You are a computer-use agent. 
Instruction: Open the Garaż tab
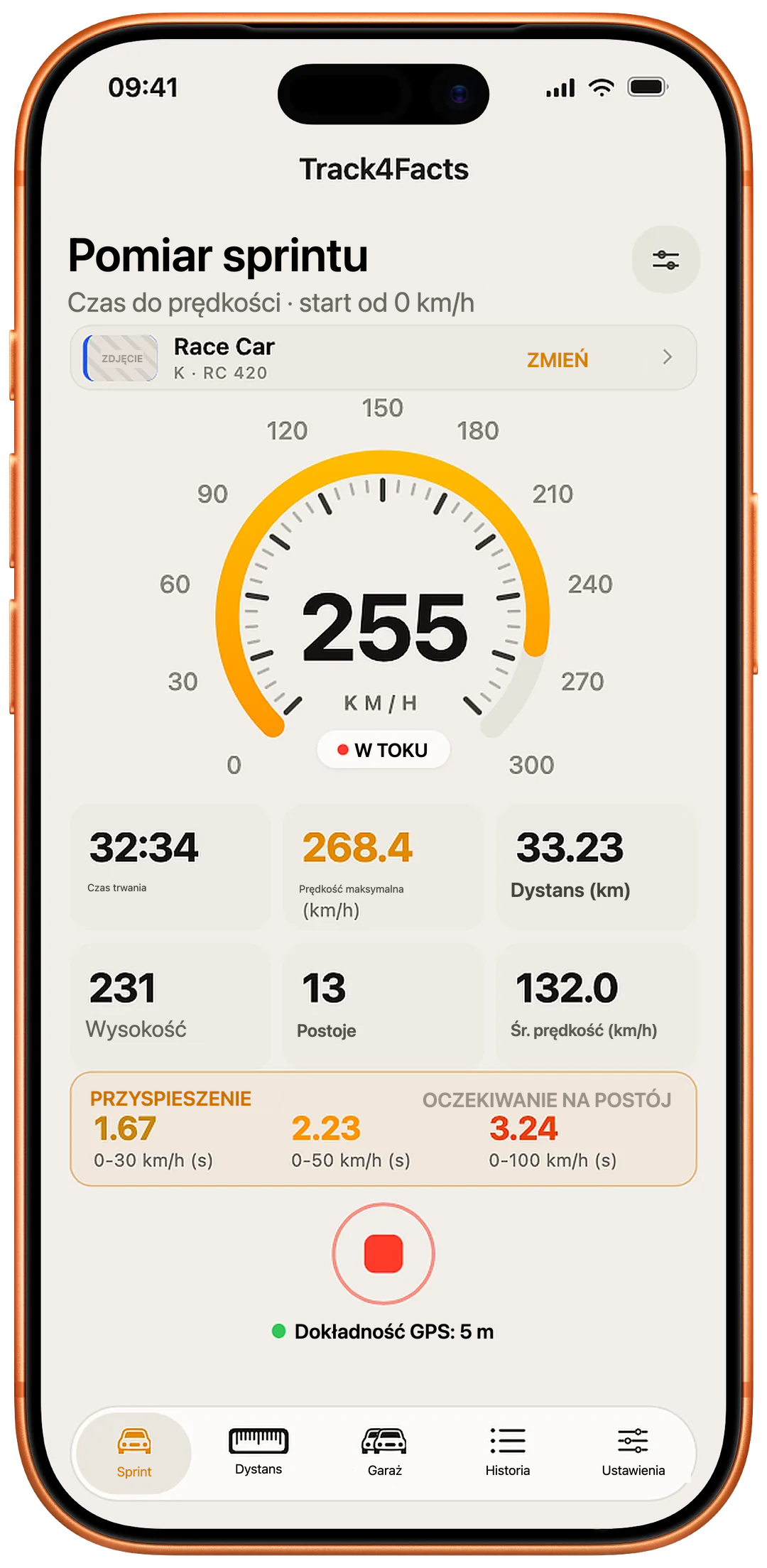click(x=384, y=1452)
